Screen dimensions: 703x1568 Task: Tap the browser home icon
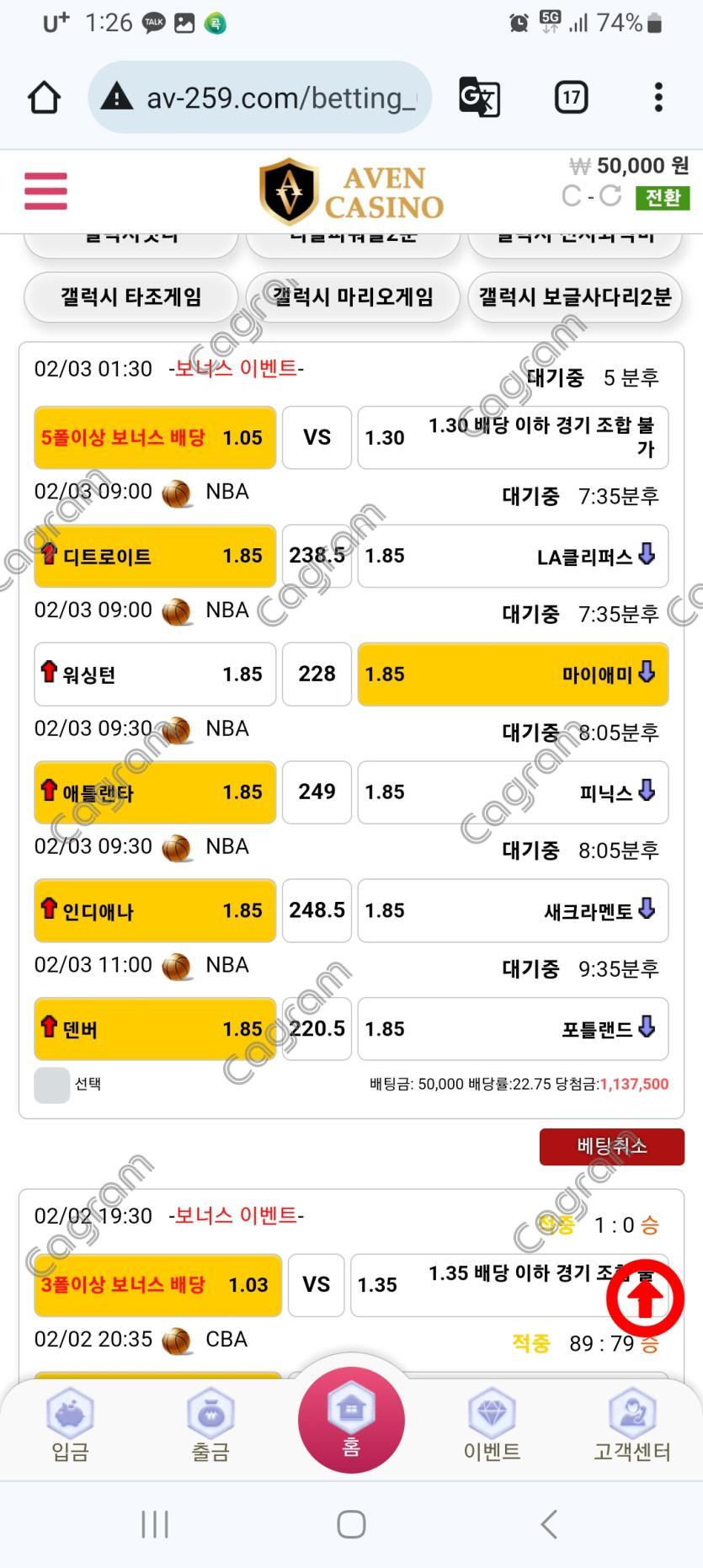[x=45, y=98]
